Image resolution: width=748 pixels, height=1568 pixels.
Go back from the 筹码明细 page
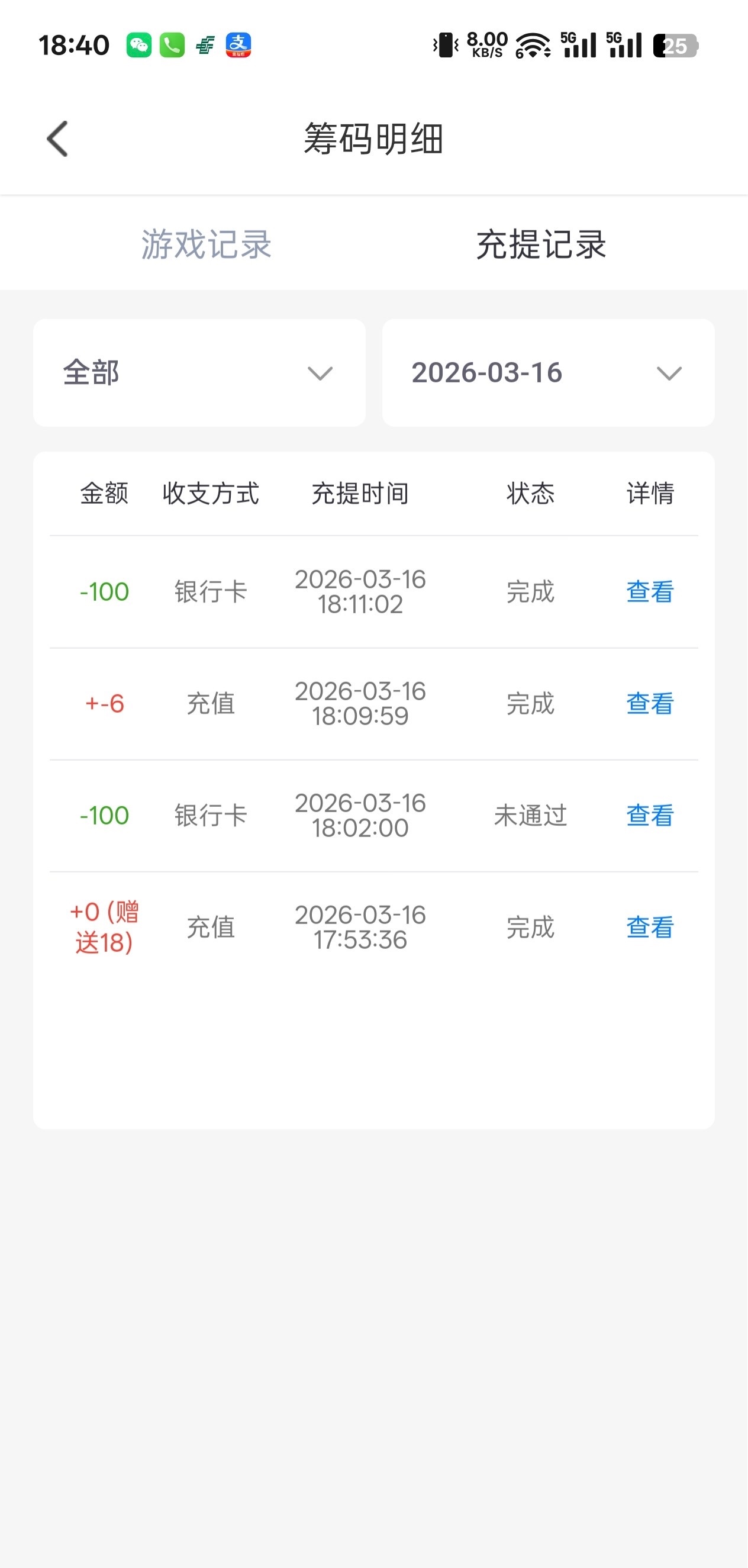[x=57, y=139]
